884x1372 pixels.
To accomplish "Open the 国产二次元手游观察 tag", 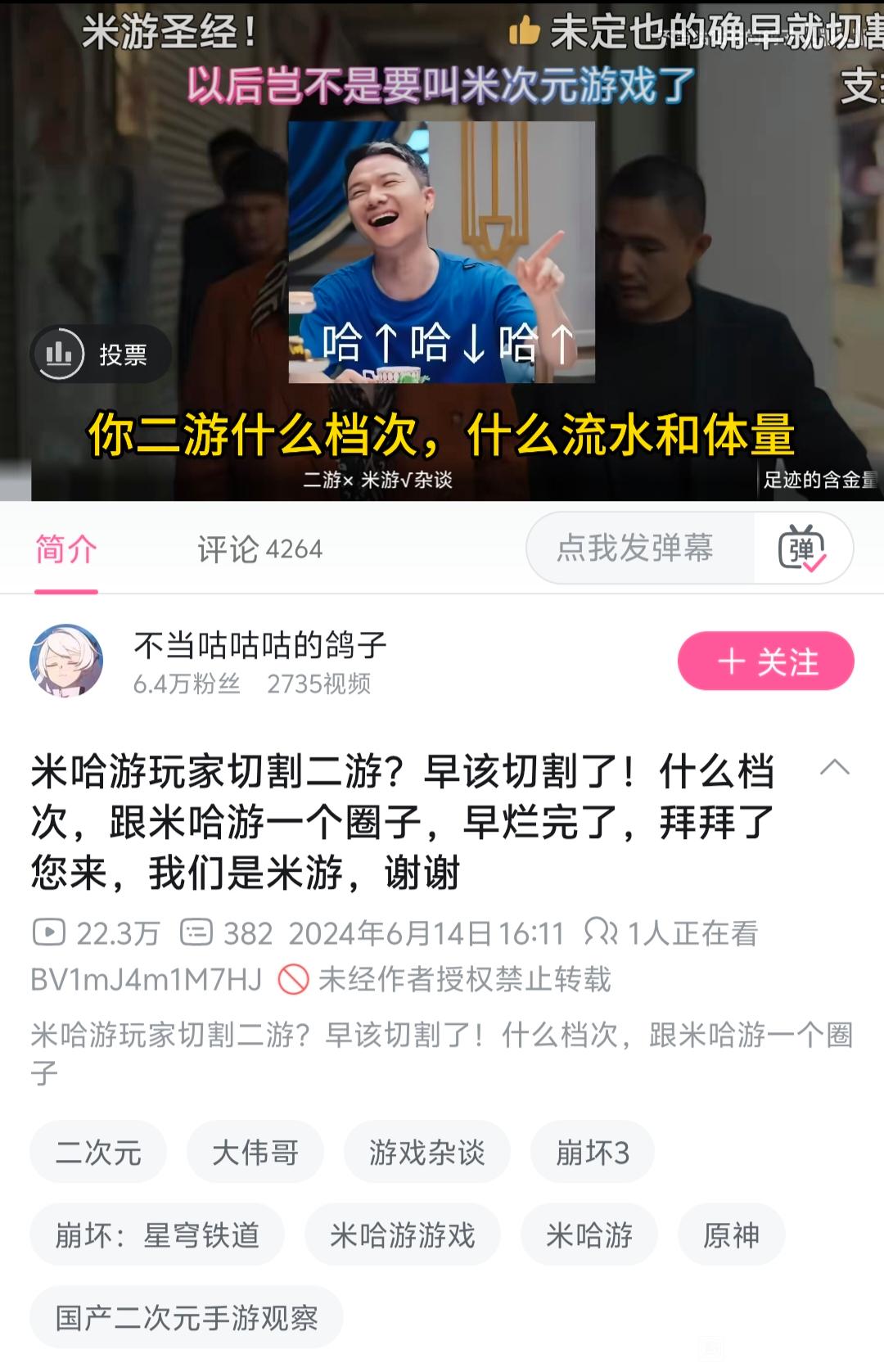I will point(186,1318).
